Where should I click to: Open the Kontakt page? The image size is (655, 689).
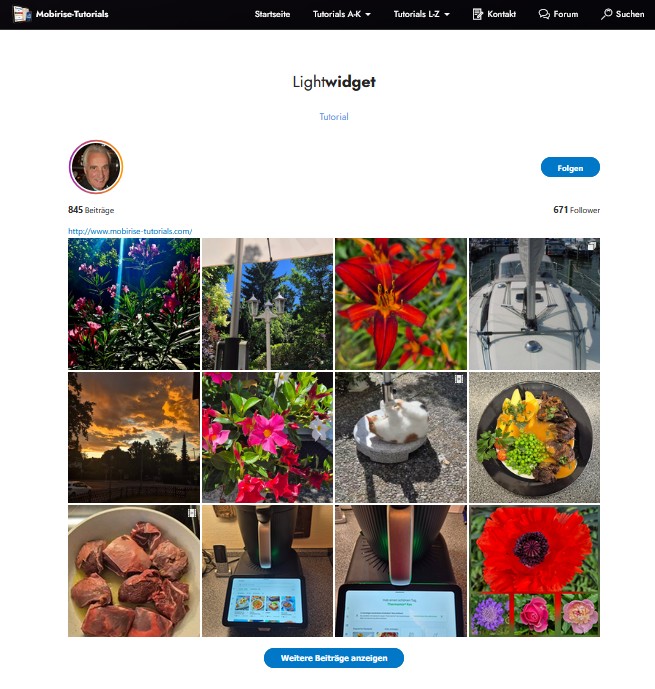click(494, 15)
